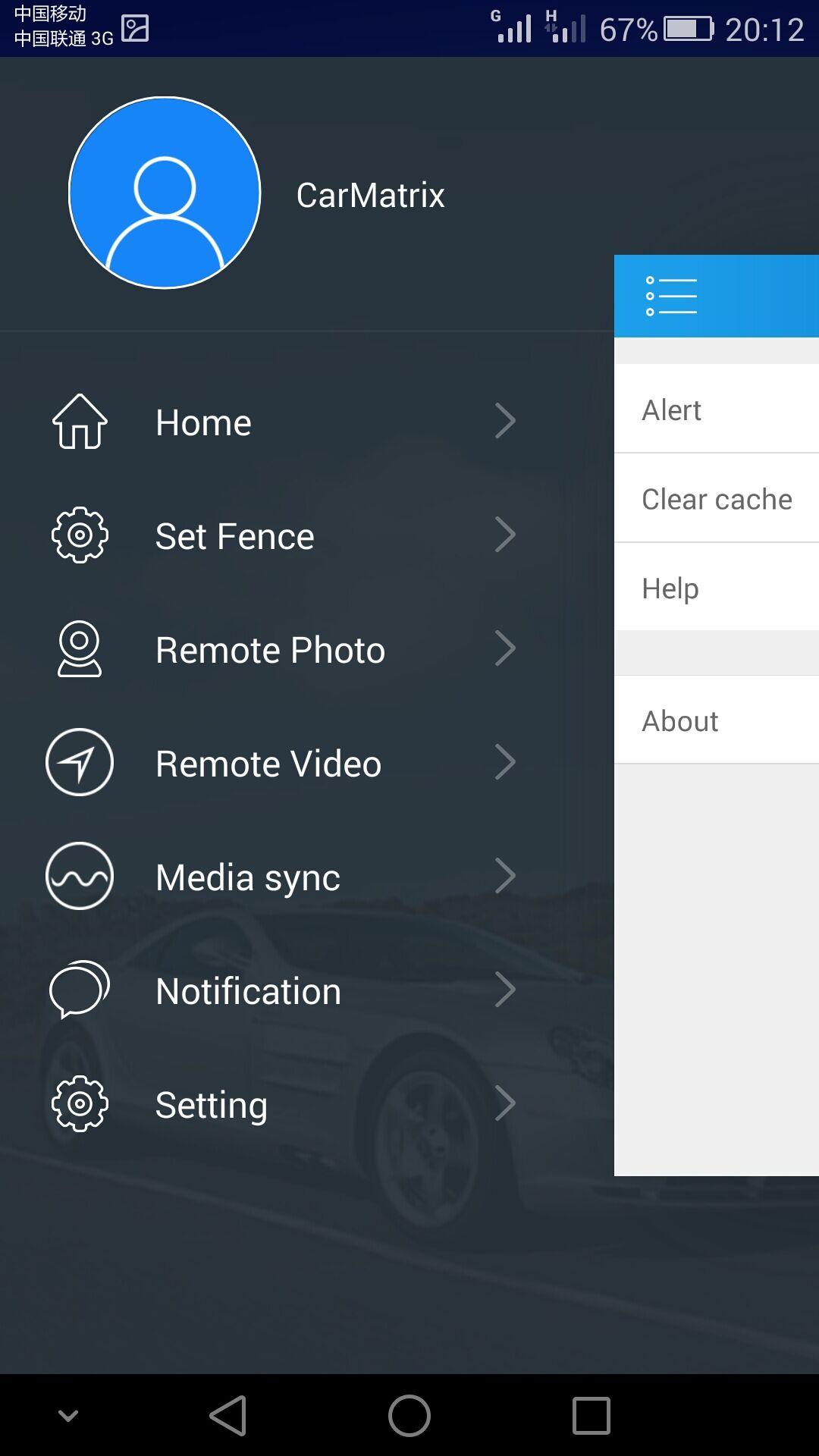Image resolution: width=819 pixels, height=1456 pixels.
Task: Tap Clear cache
Action: (717, 498)
